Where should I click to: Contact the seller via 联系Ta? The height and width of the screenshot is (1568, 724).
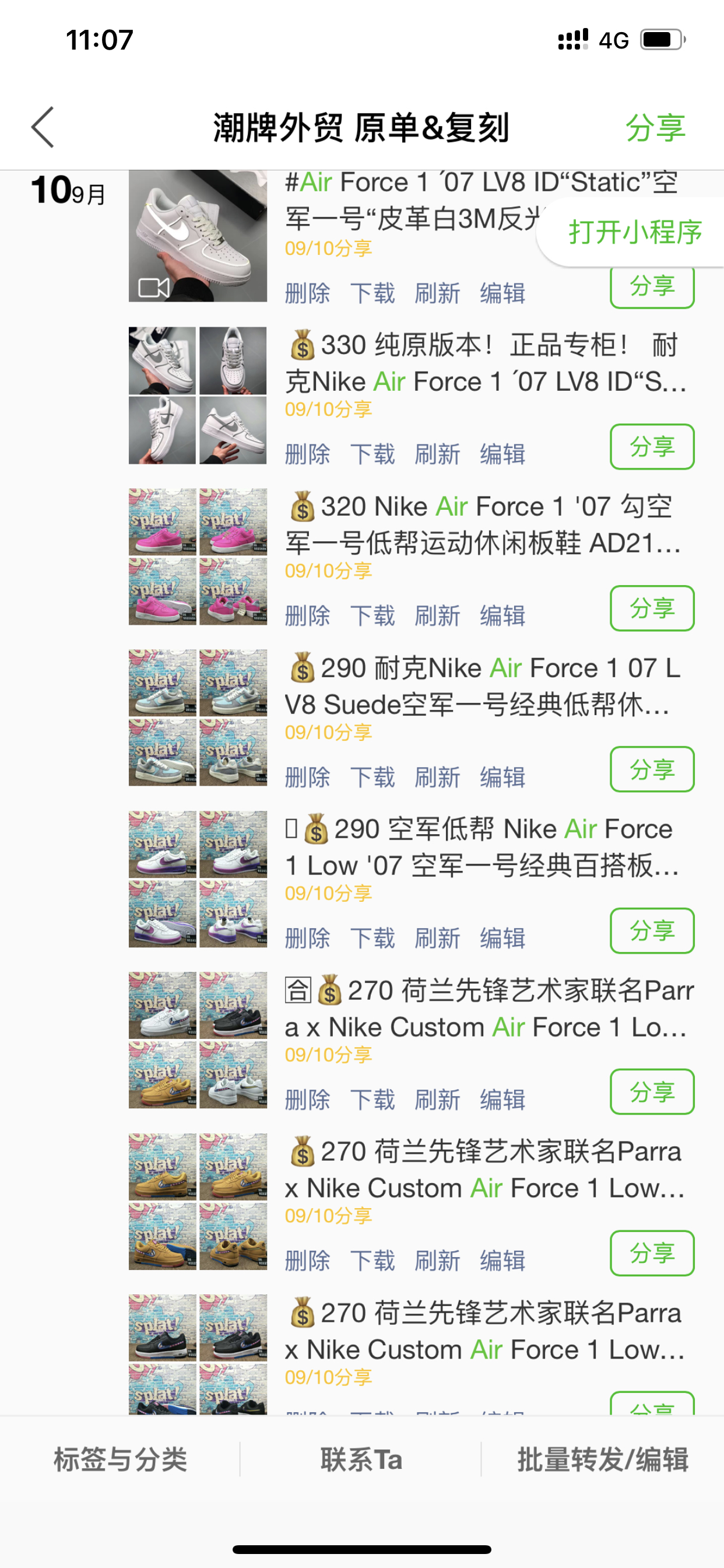click(x=361, y=1459)
